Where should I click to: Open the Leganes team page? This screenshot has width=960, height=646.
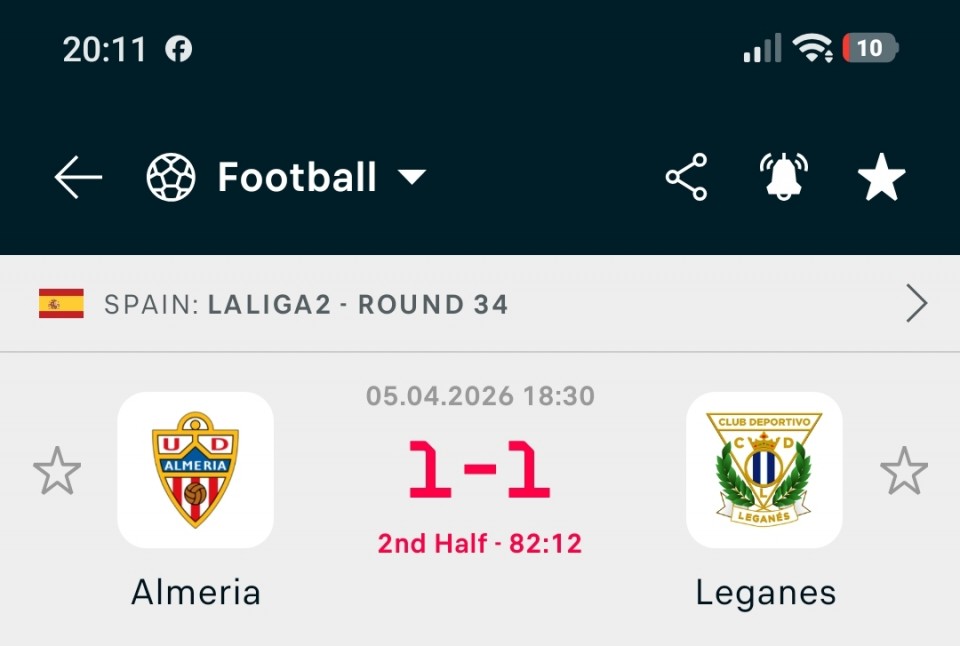[x=764, y=470]
